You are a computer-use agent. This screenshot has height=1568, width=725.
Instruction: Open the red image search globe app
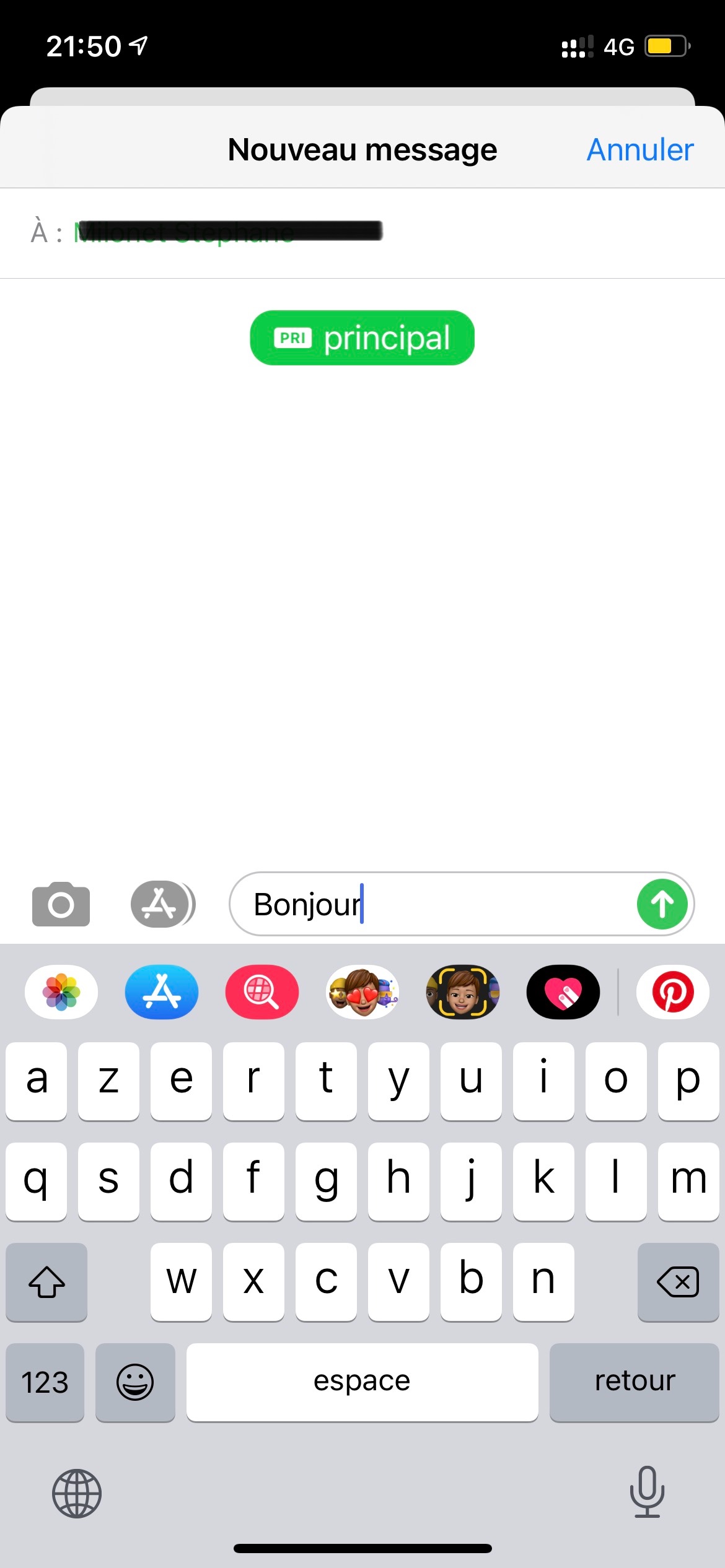point(261,992)
